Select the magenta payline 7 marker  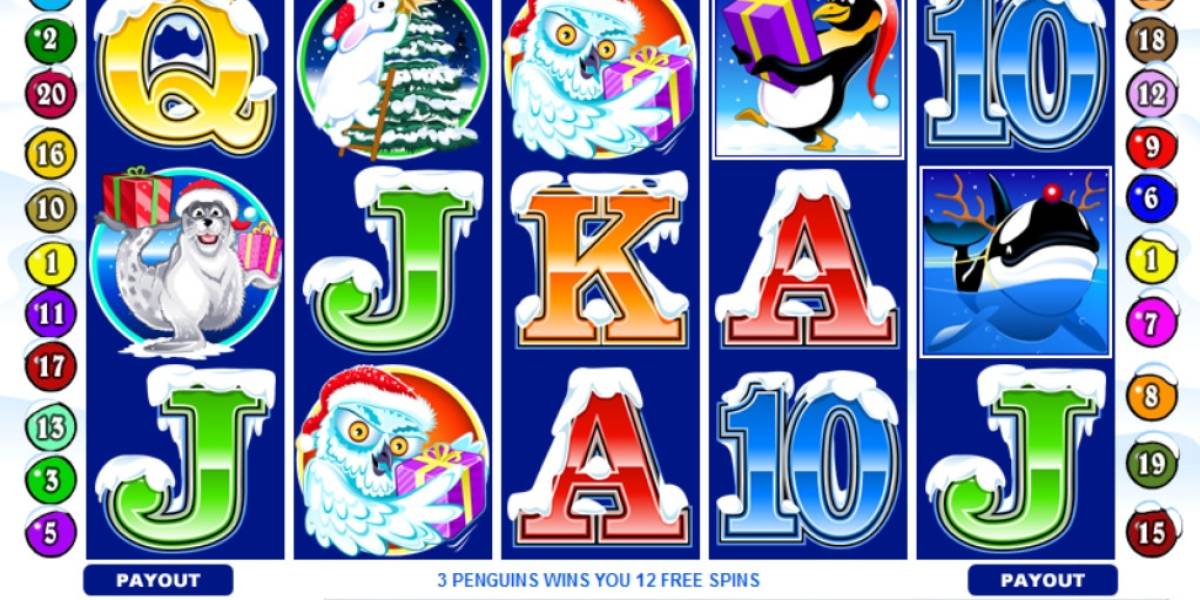point(1152,323)
